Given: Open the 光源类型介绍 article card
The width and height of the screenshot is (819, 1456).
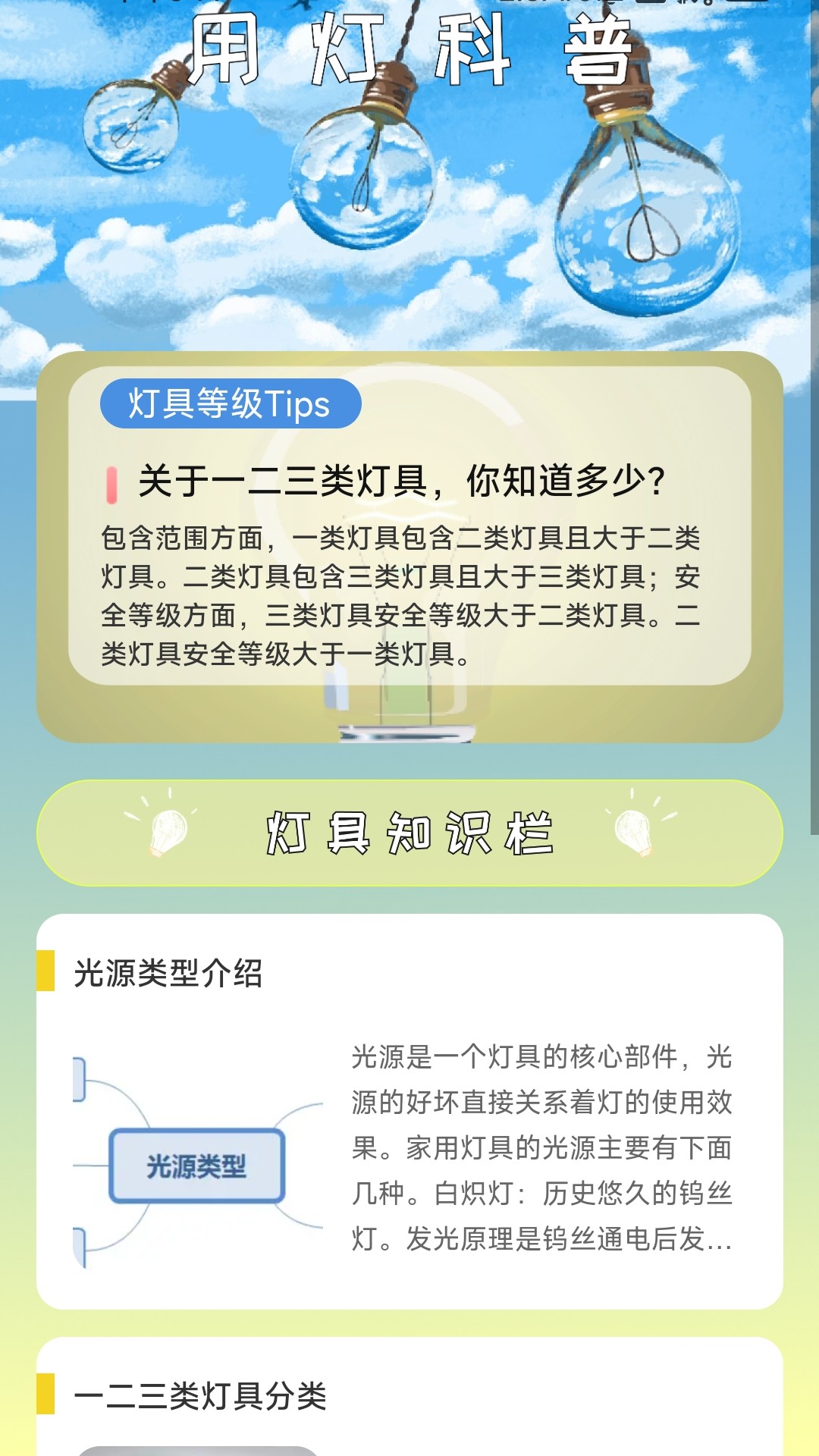Looking at the screenshot, I should [409, 1112].
